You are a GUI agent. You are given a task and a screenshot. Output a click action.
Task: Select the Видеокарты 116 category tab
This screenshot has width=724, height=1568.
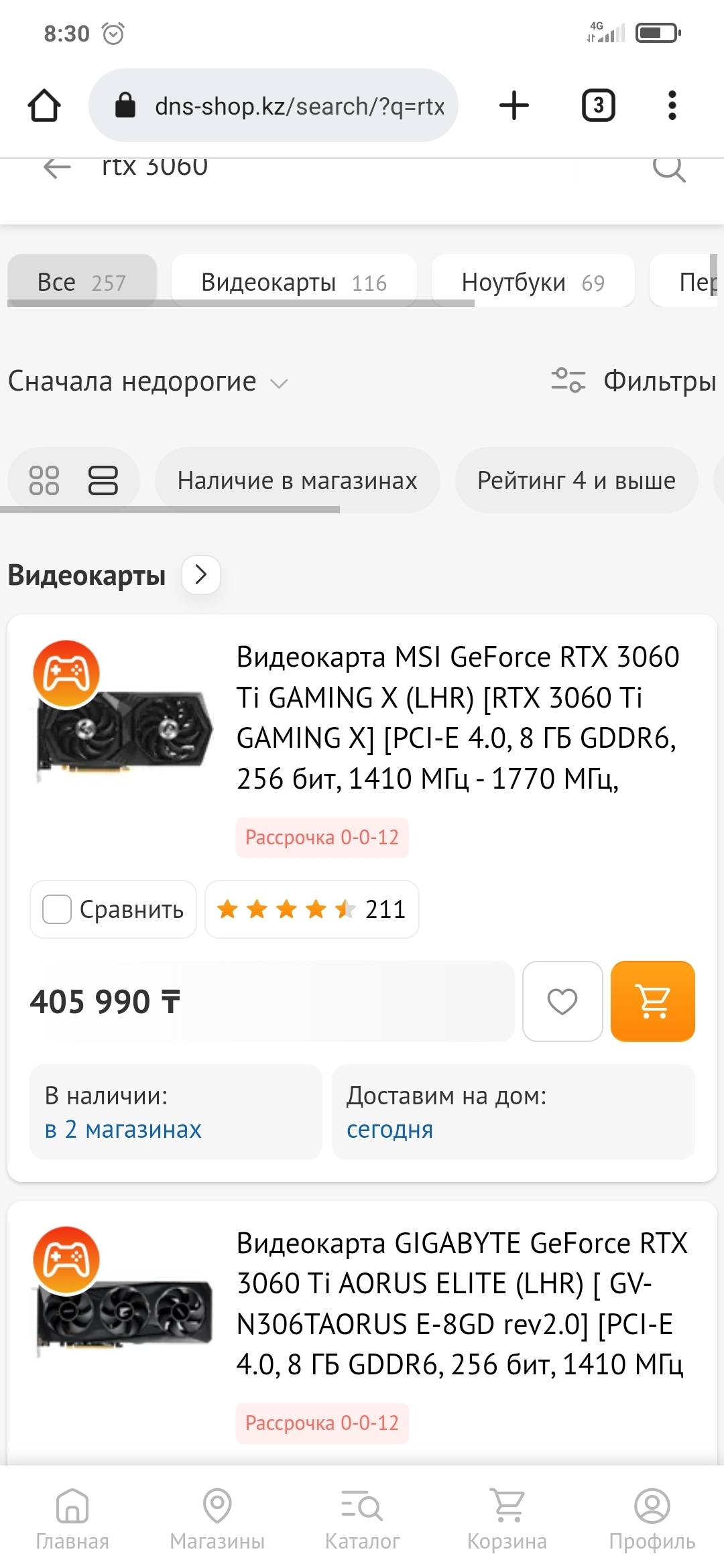coord(294,282)
